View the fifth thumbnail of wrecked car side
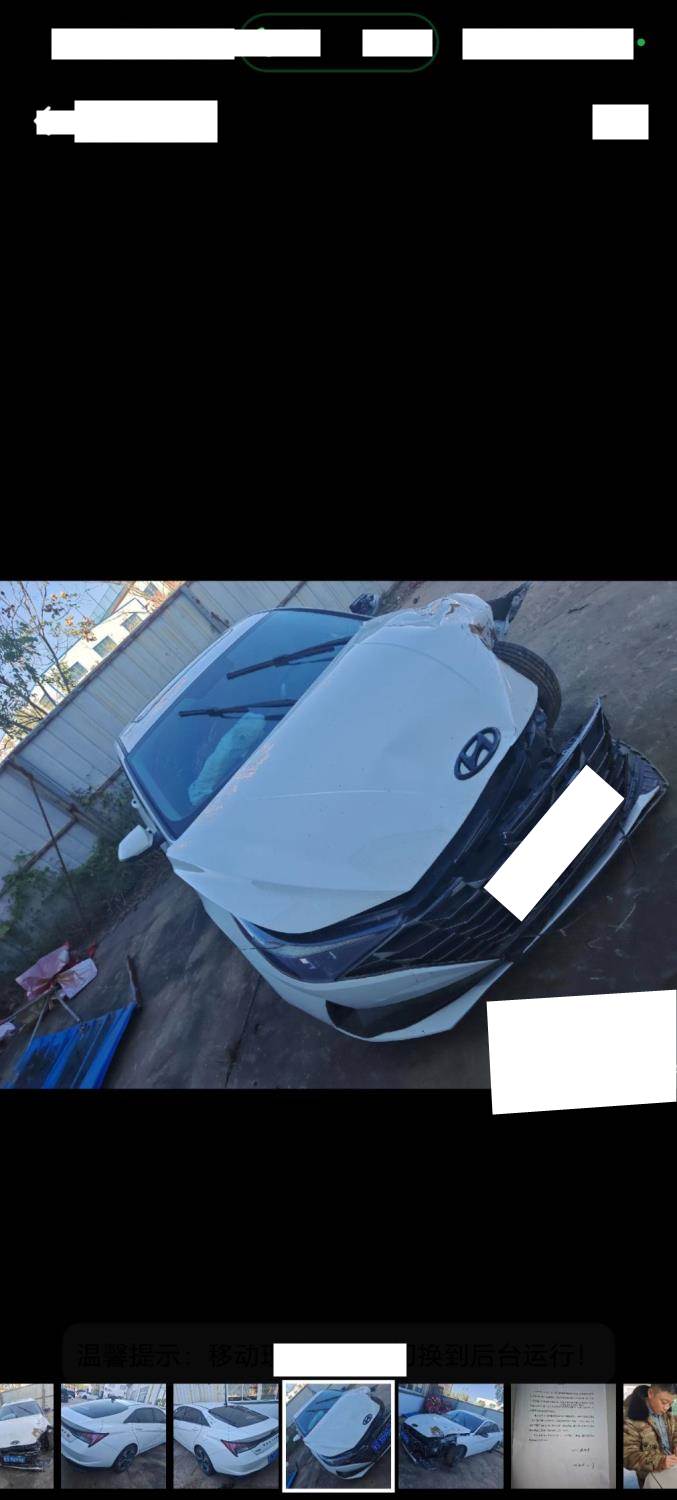677x1500 pixels. [x=451, y=1436]
